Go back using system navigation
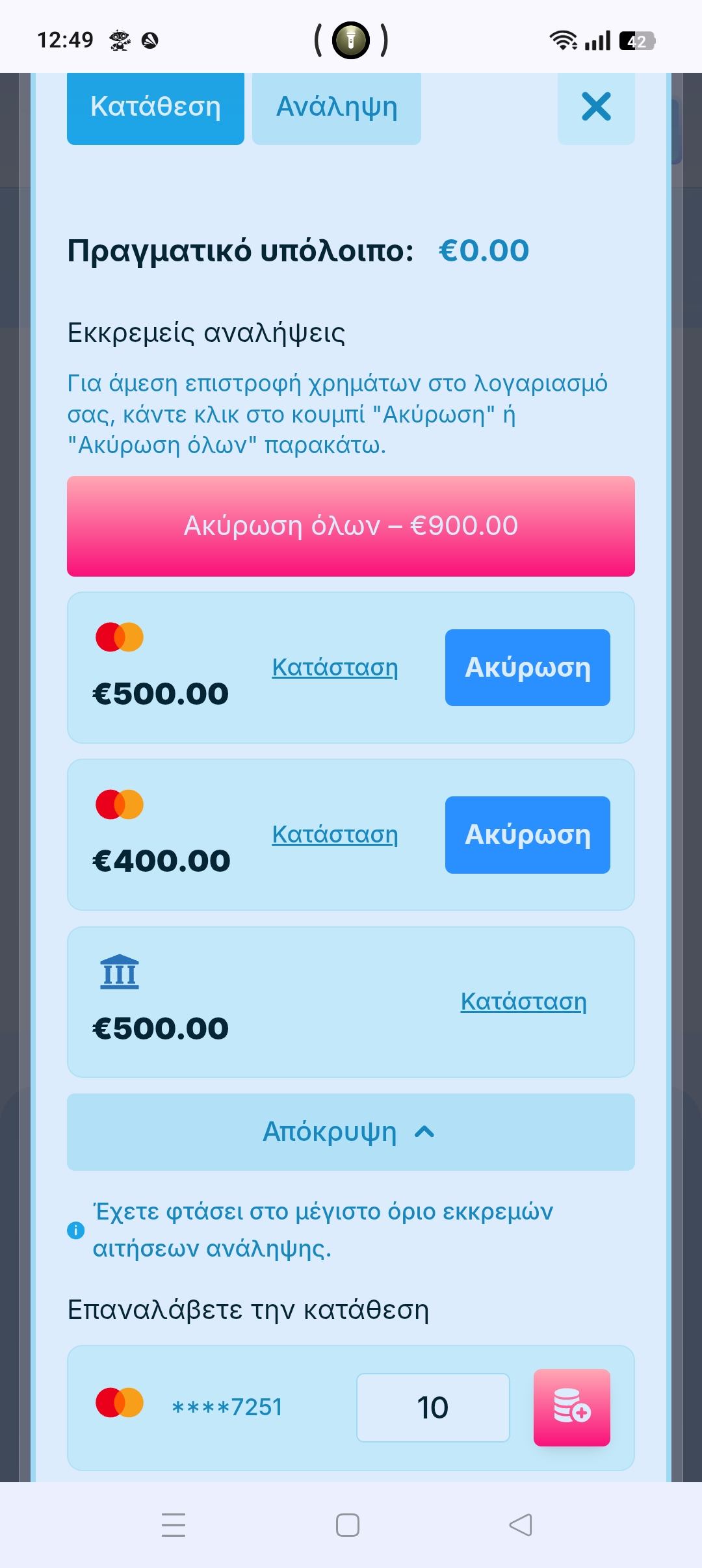Screen dimensions: 702x1568 (521, 1524)
